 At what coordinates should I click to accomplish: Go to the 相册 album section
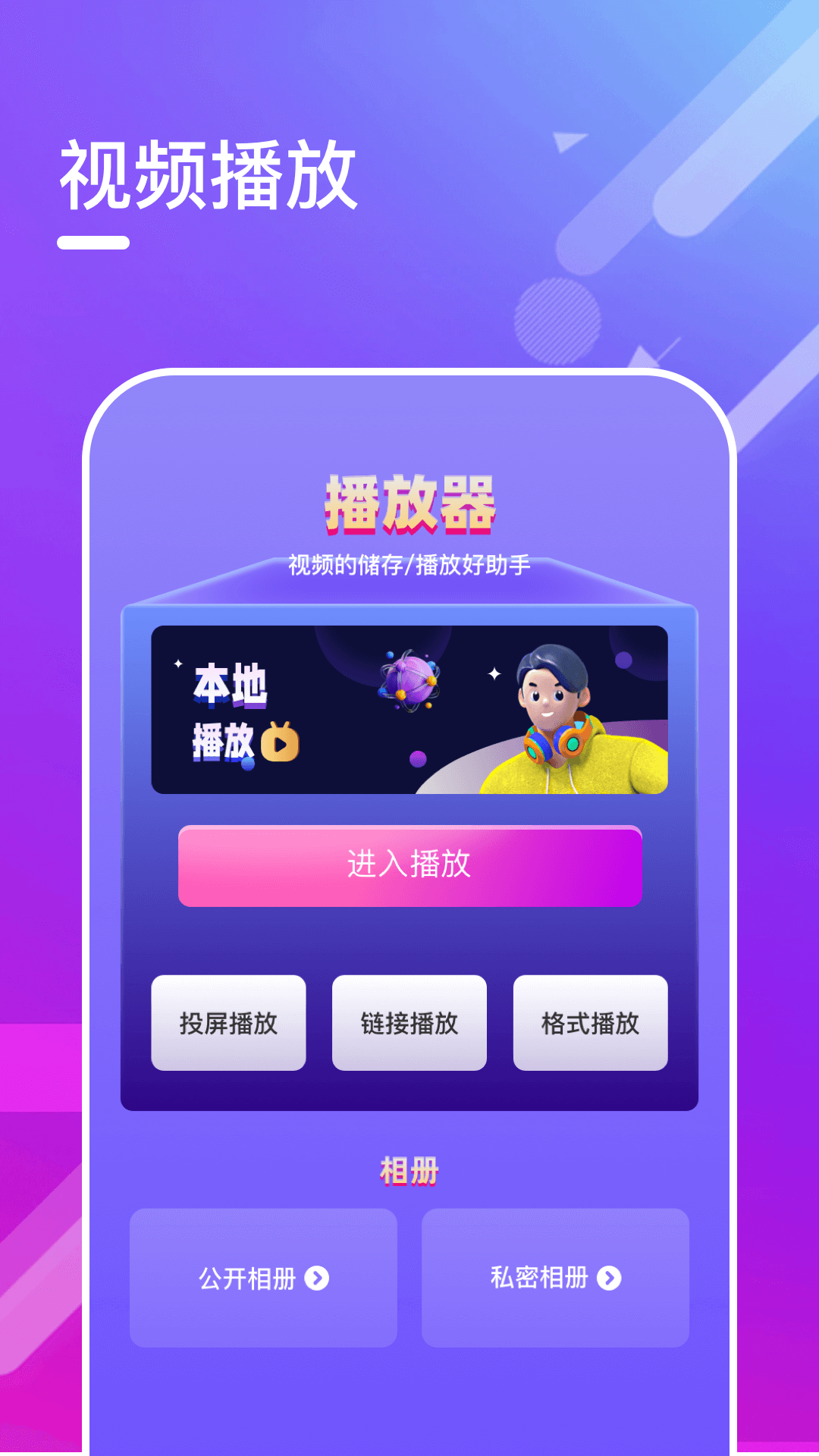pos(409,1172)
